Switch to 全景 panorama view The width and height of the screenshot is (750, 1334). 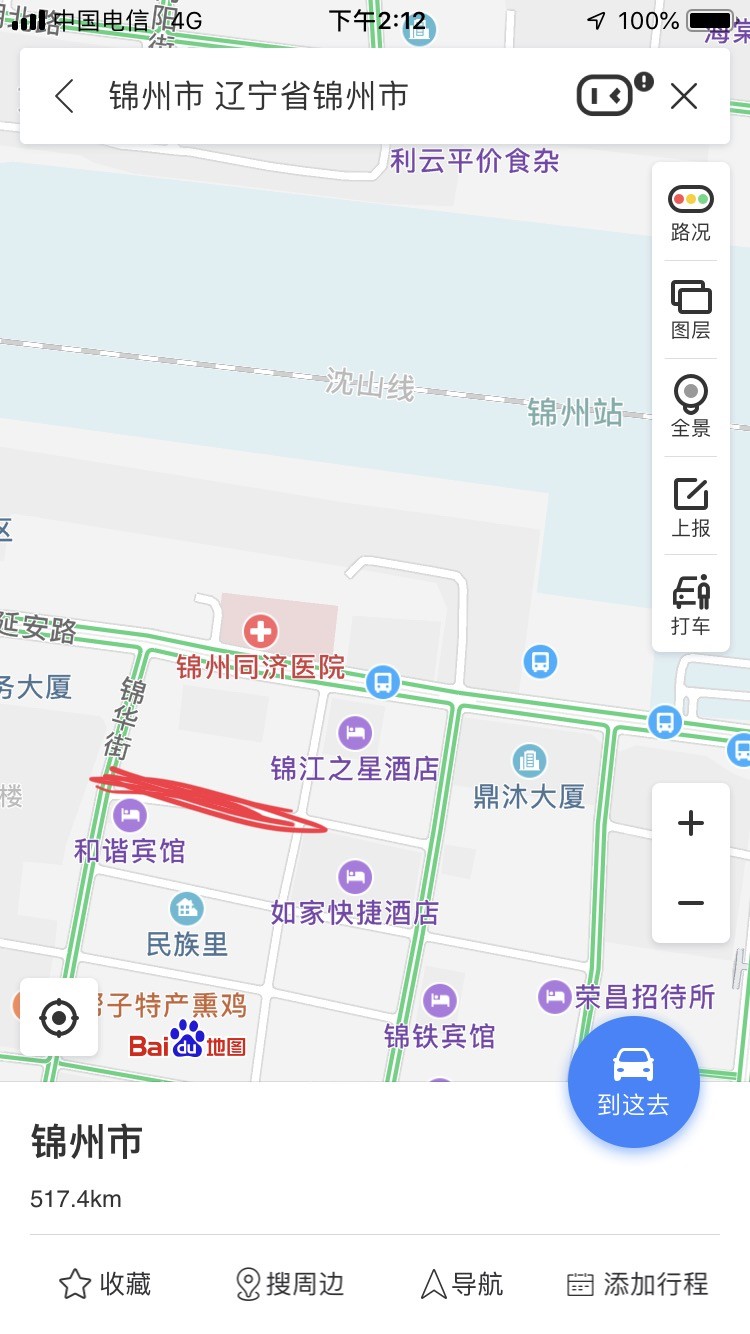pos(690,407)
